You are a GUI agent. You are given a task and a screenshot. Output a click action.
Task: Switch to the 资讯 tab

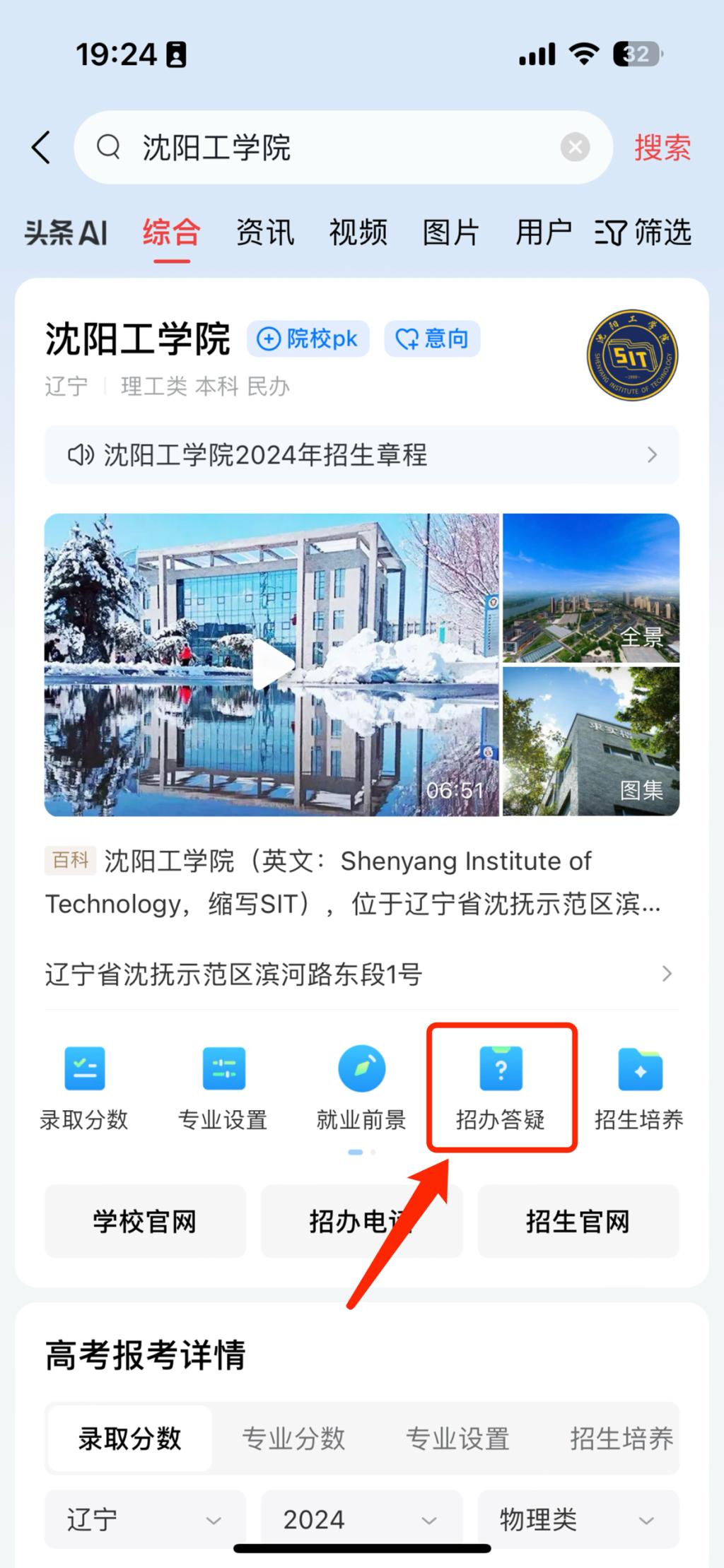(x=264, y=232)
